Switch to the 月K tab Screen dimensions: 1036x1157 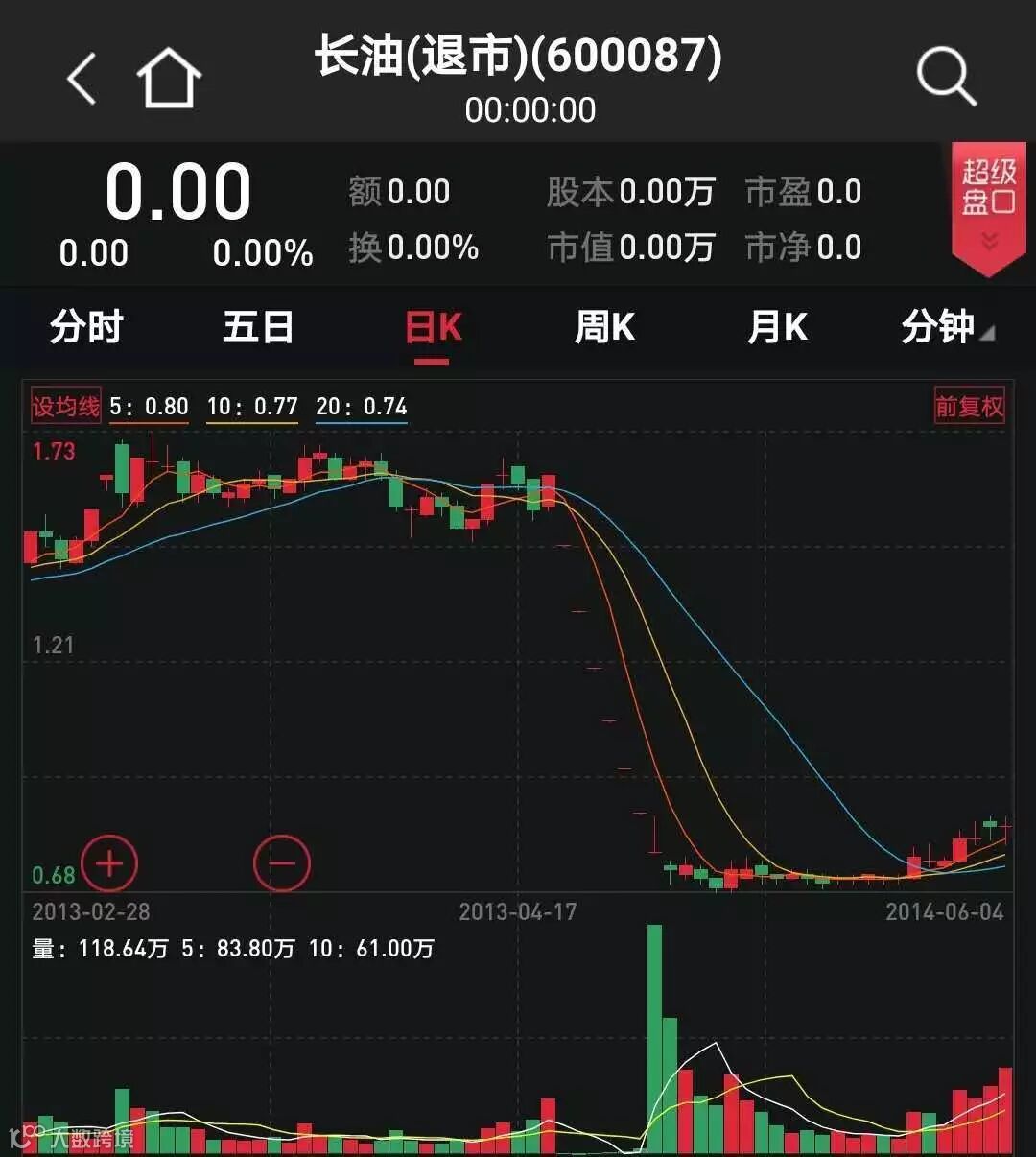(x=777, y=328)
